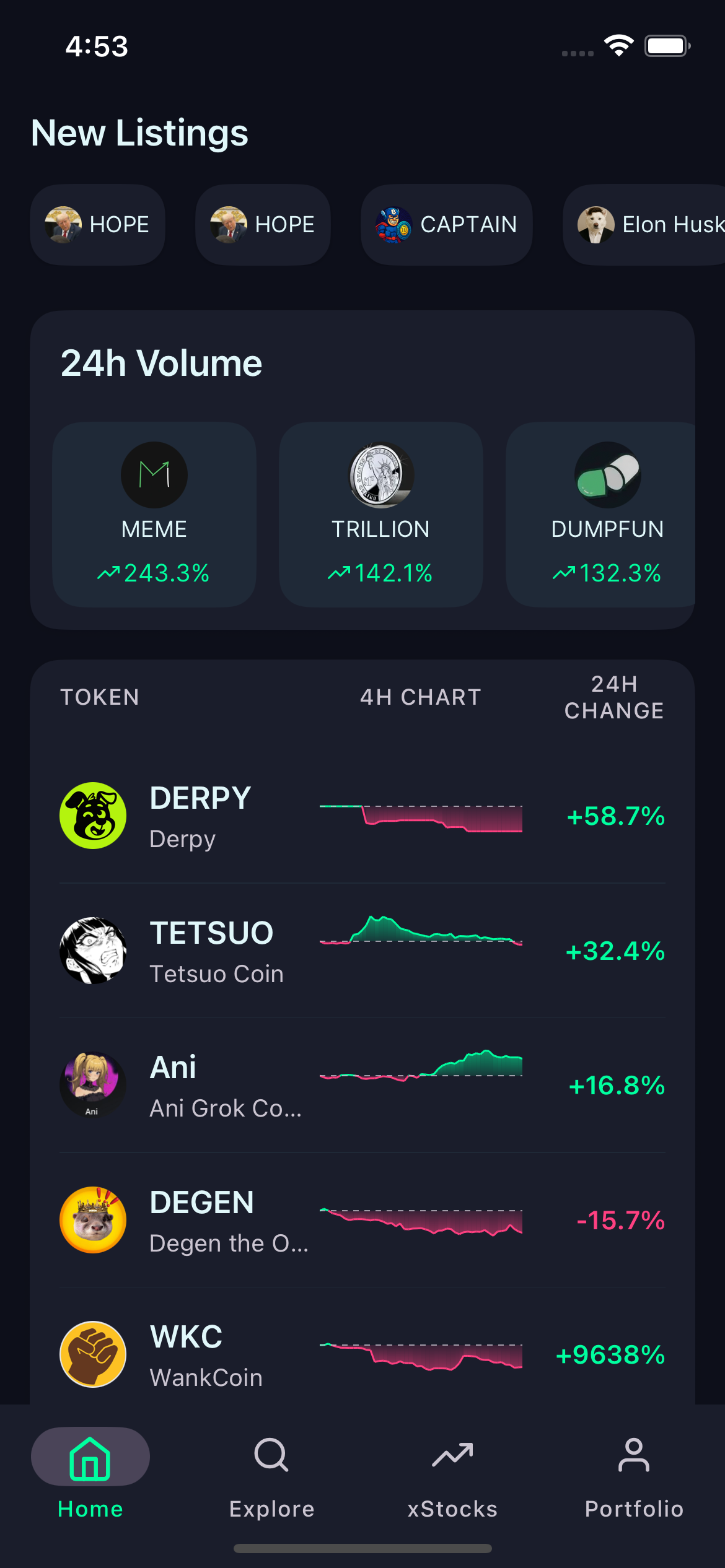The width and height of the screenshot is (725, 1568).
Task: Switch to the Explore tab
Action: point(271,1474)
